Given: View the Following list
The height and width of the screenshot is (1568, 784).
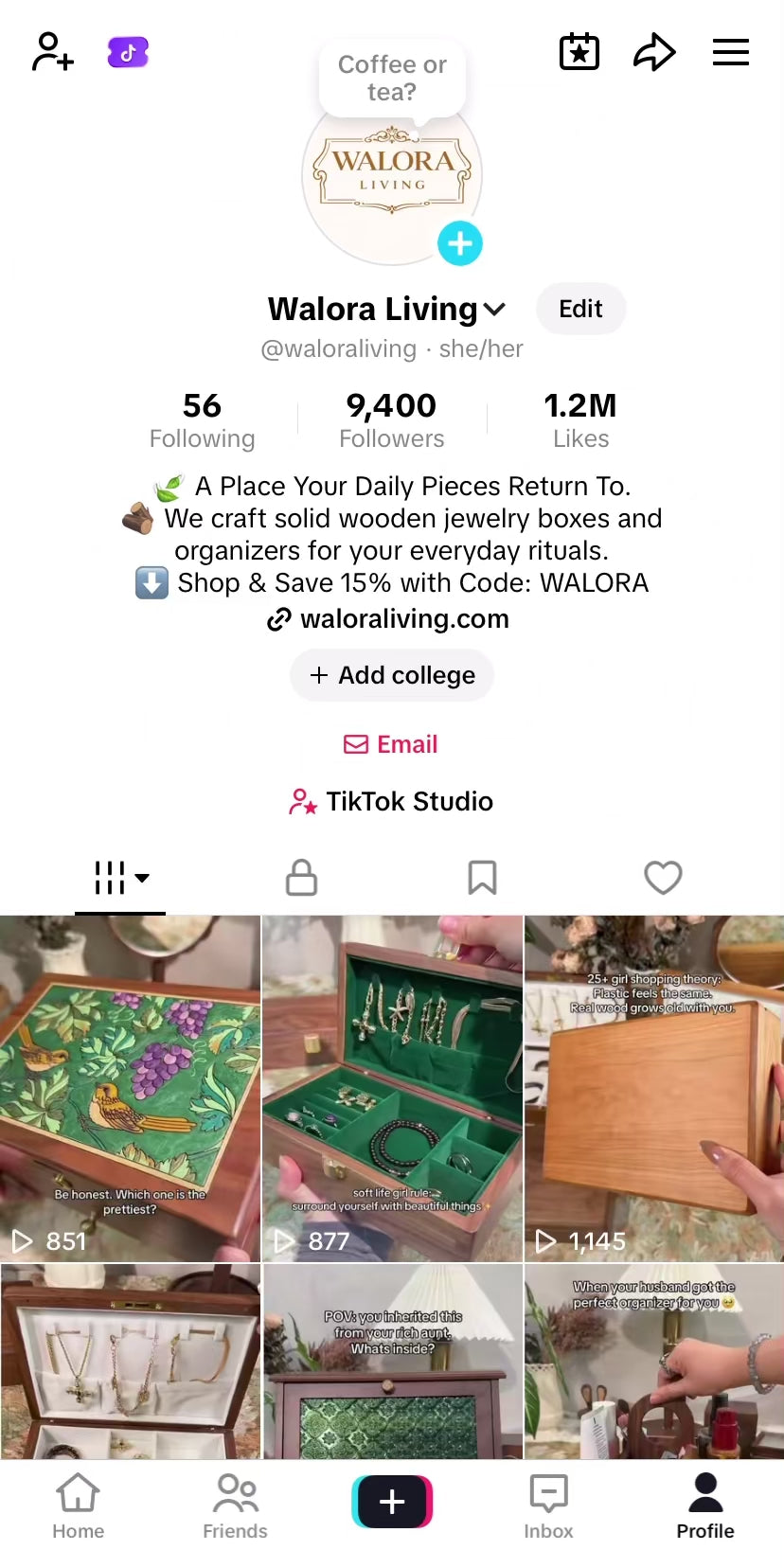Looking at the screenshot, I should [x=202, y=420].
